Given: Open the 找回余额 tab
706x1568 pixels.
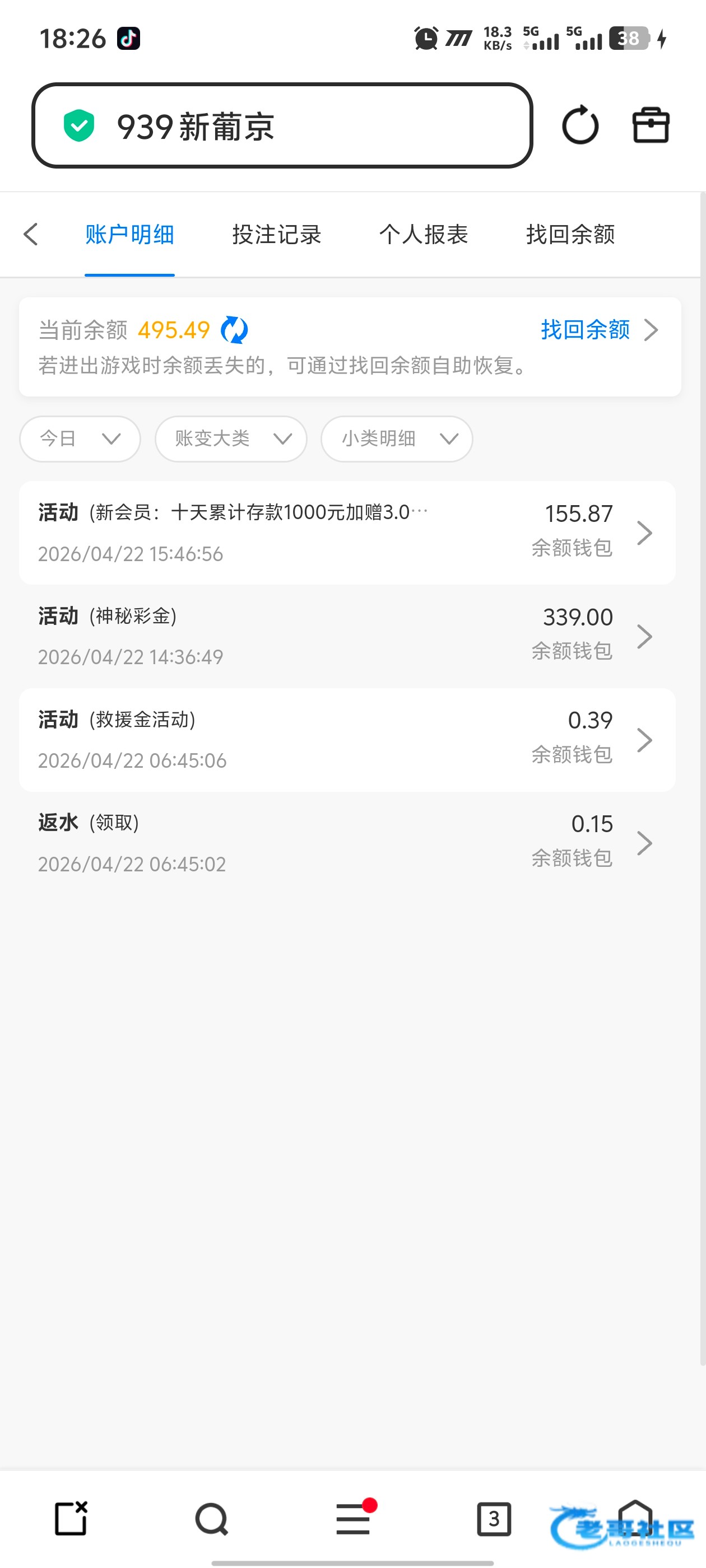Looking at the screenshot, I should (570, 234).
